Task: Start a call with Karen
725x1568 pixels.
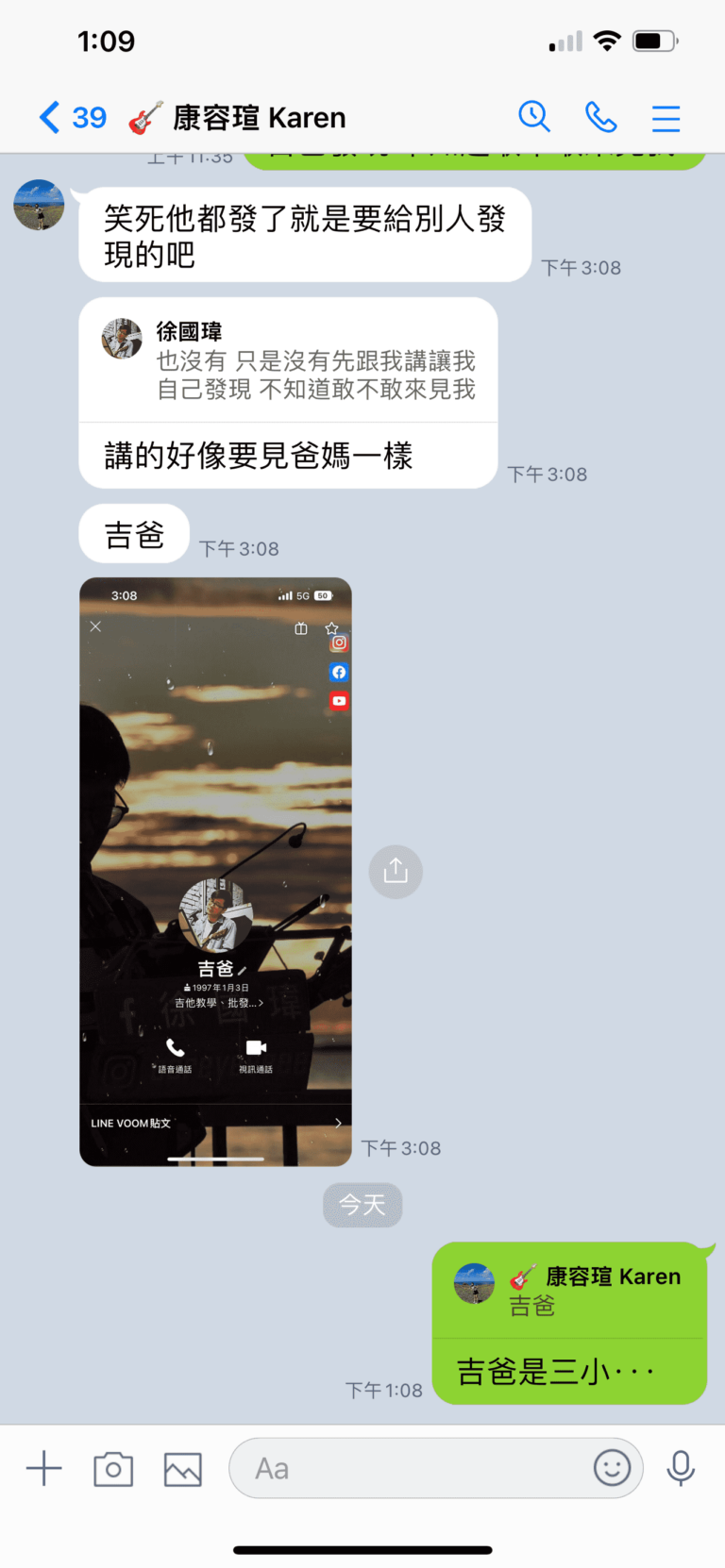Action: [x=601, y=117]
